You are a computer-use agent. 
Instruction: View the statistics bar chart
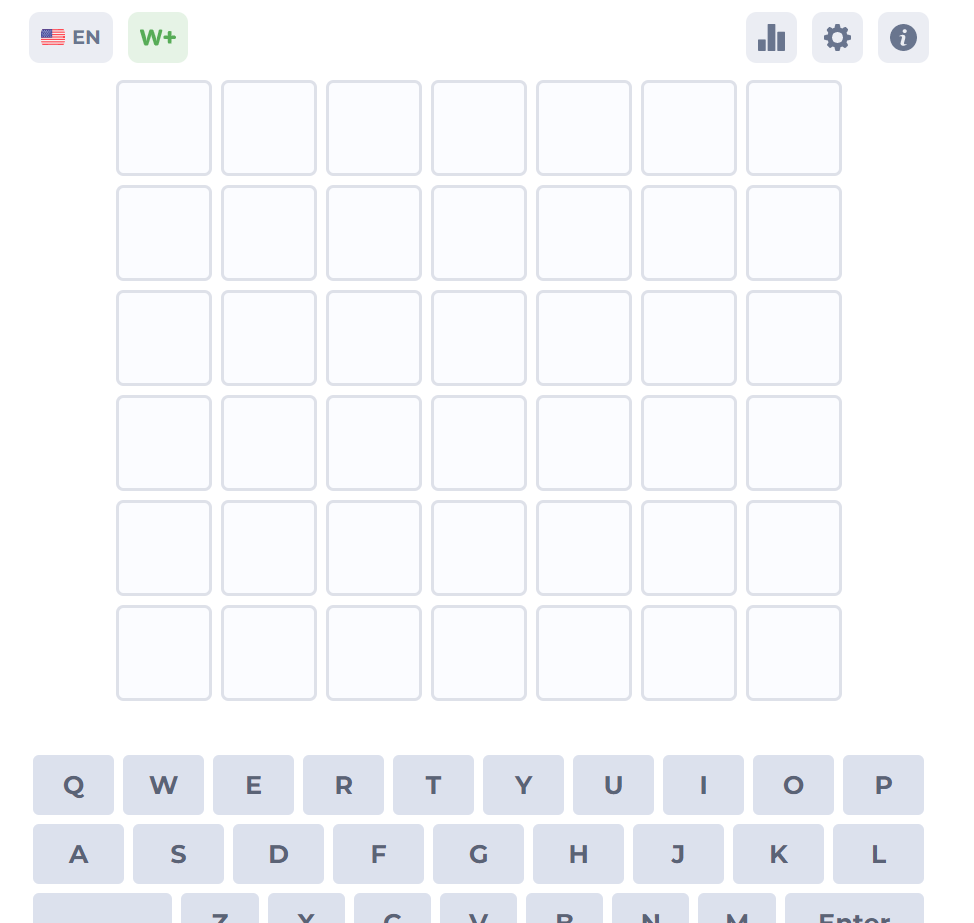pos(771,38)
